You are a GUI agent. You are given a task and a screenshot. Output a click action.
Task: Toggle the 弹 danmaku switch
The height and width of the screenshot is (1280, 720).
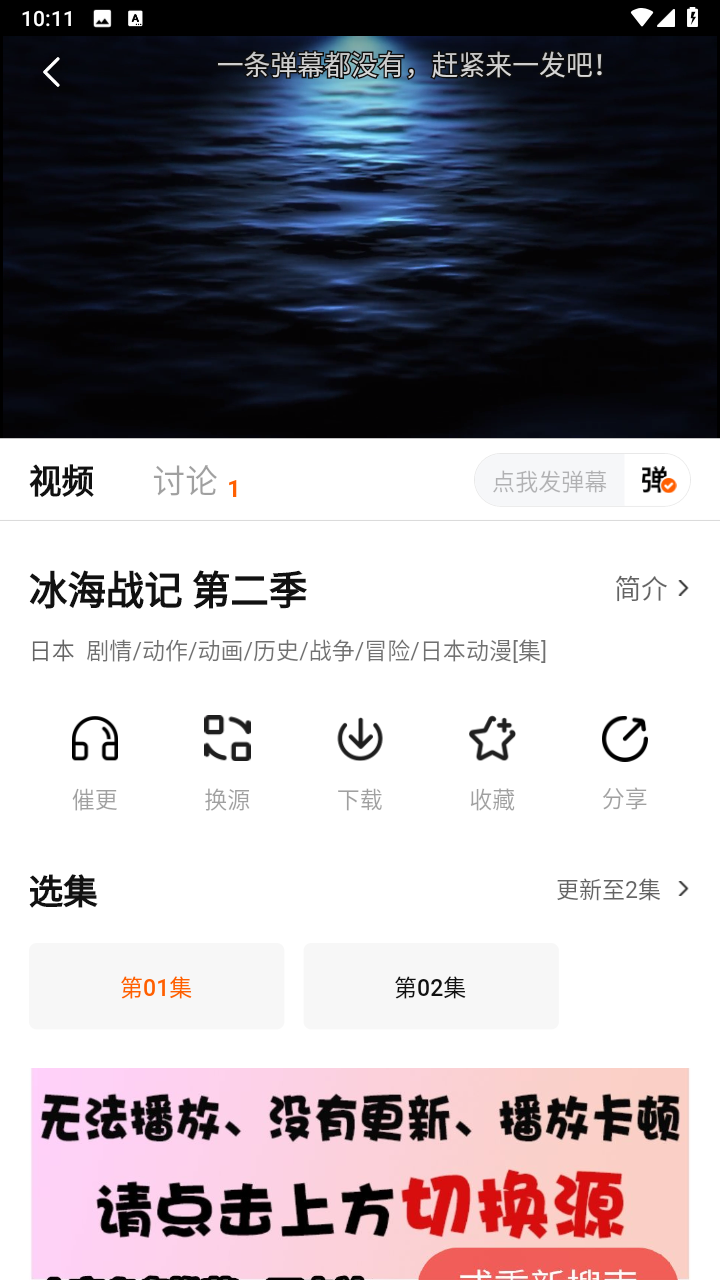pos(657,481)
